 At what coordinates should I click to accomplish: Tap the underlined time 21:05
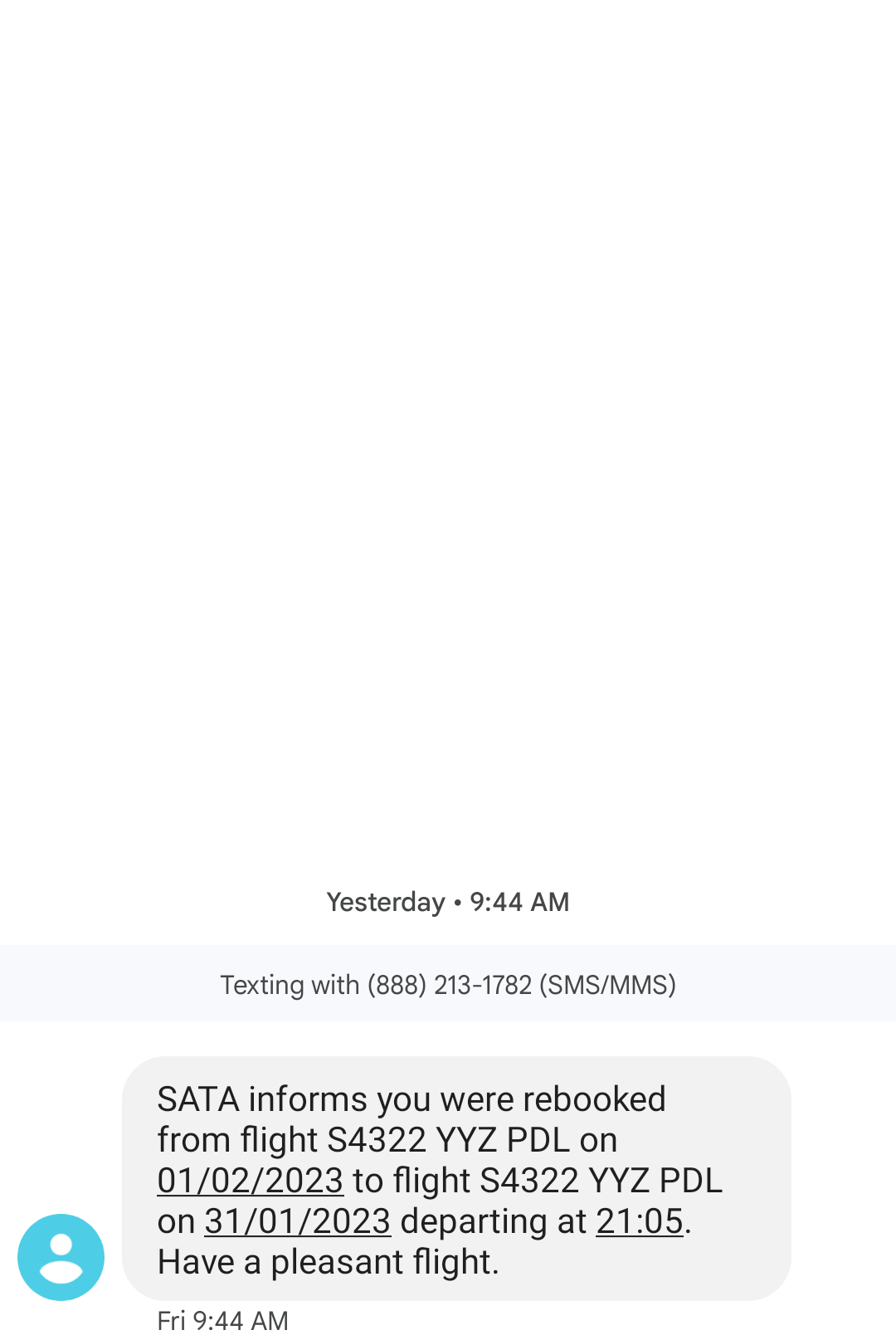pyautogui.click(x=639, y=1221)
